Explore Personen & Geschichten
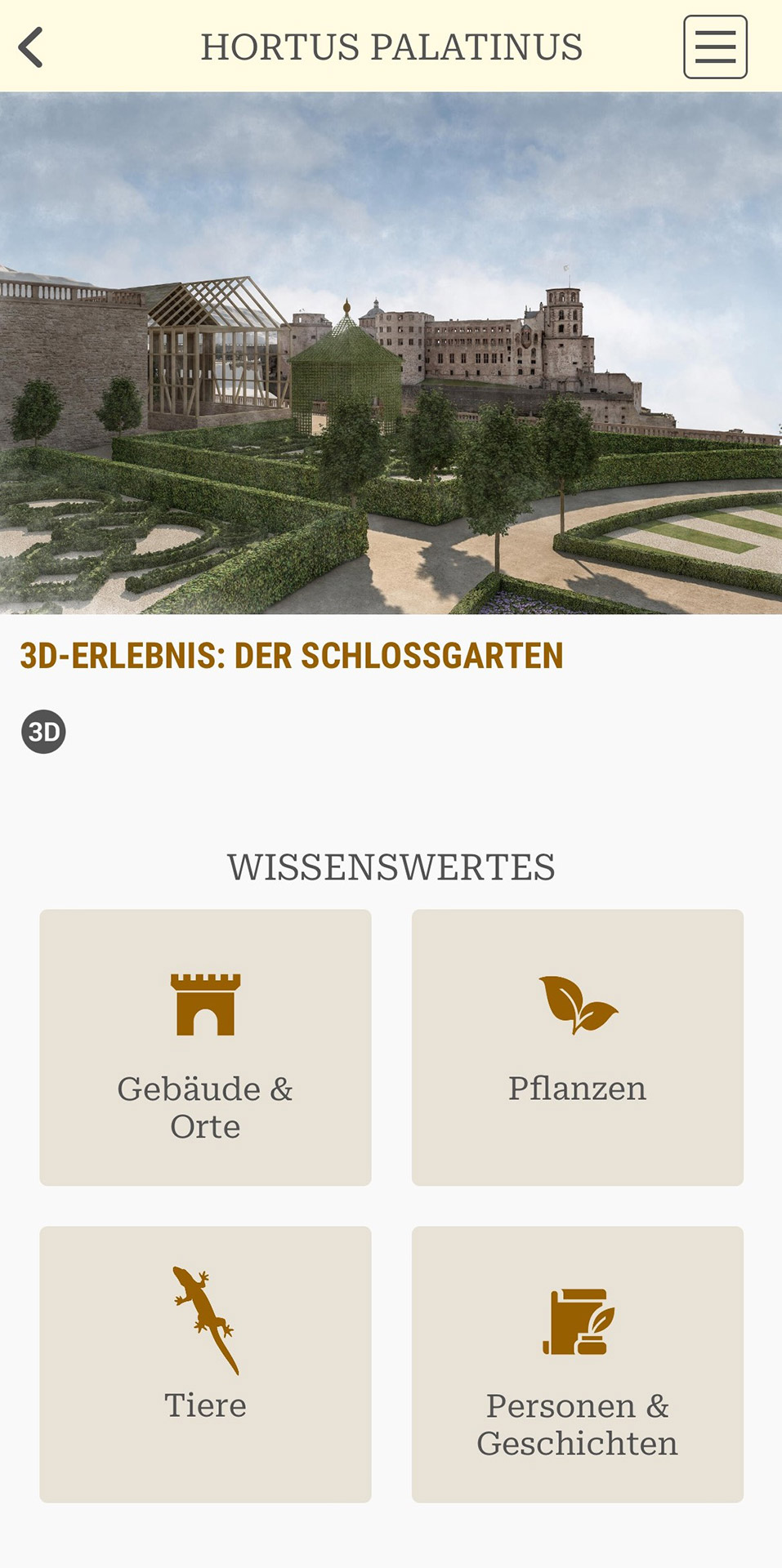Image resolution: width=782 pixels, height=1568 pixels. (577, 1364)
